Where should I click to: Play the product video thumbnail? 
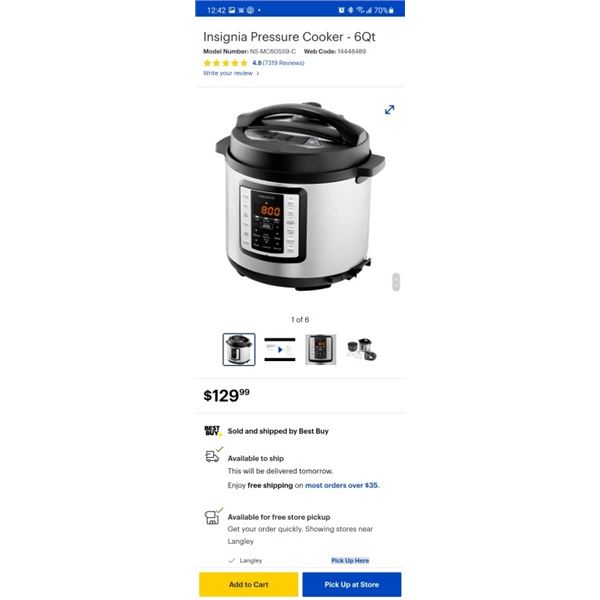(280, 349)
